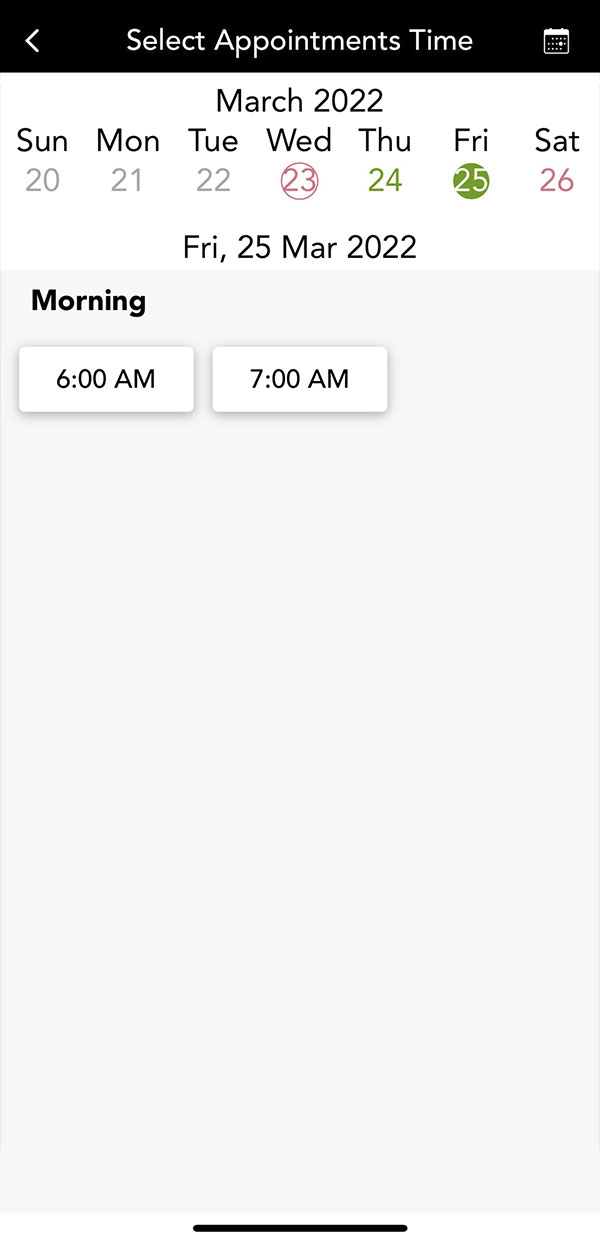This screenshot has width=600, height=1243.
Task: Tap Monday 21 in the week strip
Action: [x=128, y=180]
